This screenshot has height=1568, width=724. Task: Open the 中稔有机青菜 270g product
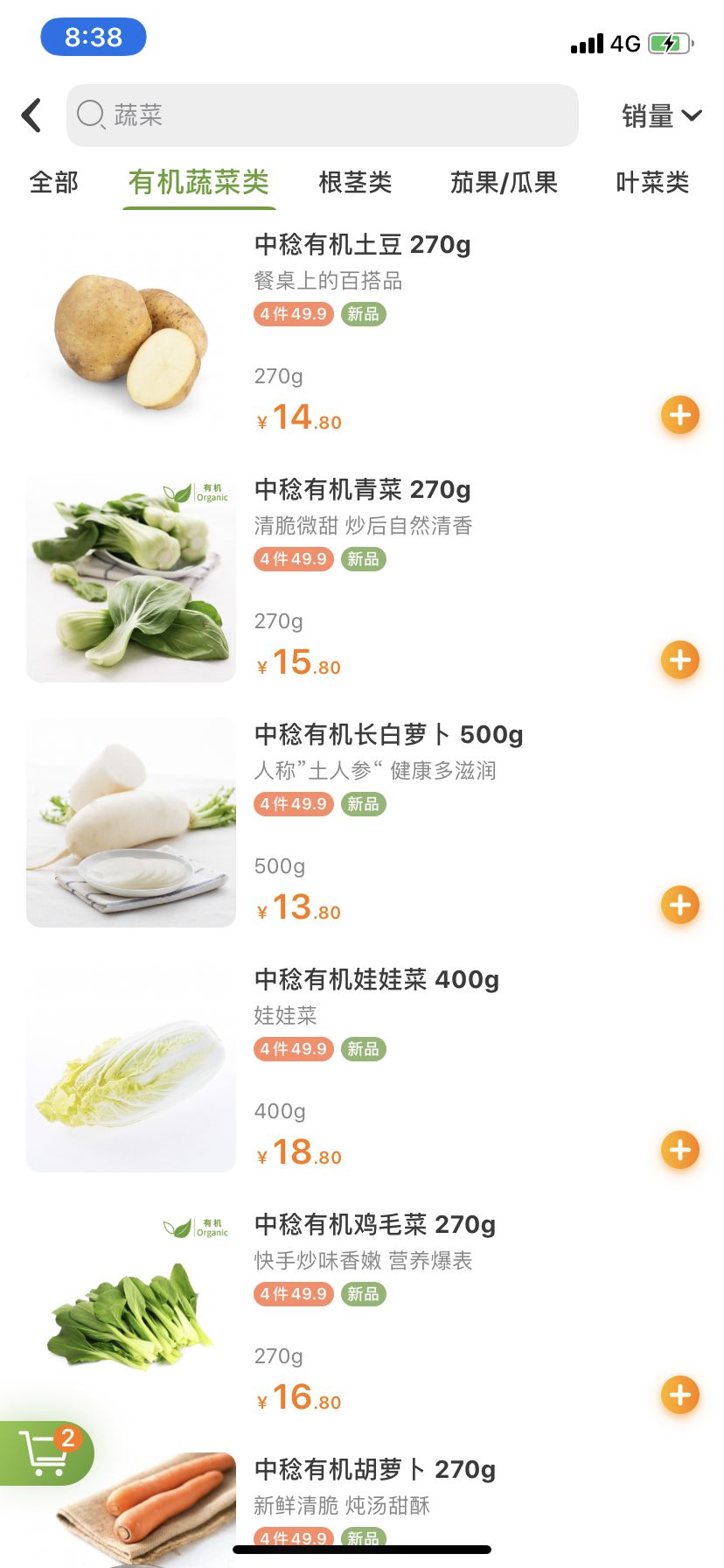(362, 490)
